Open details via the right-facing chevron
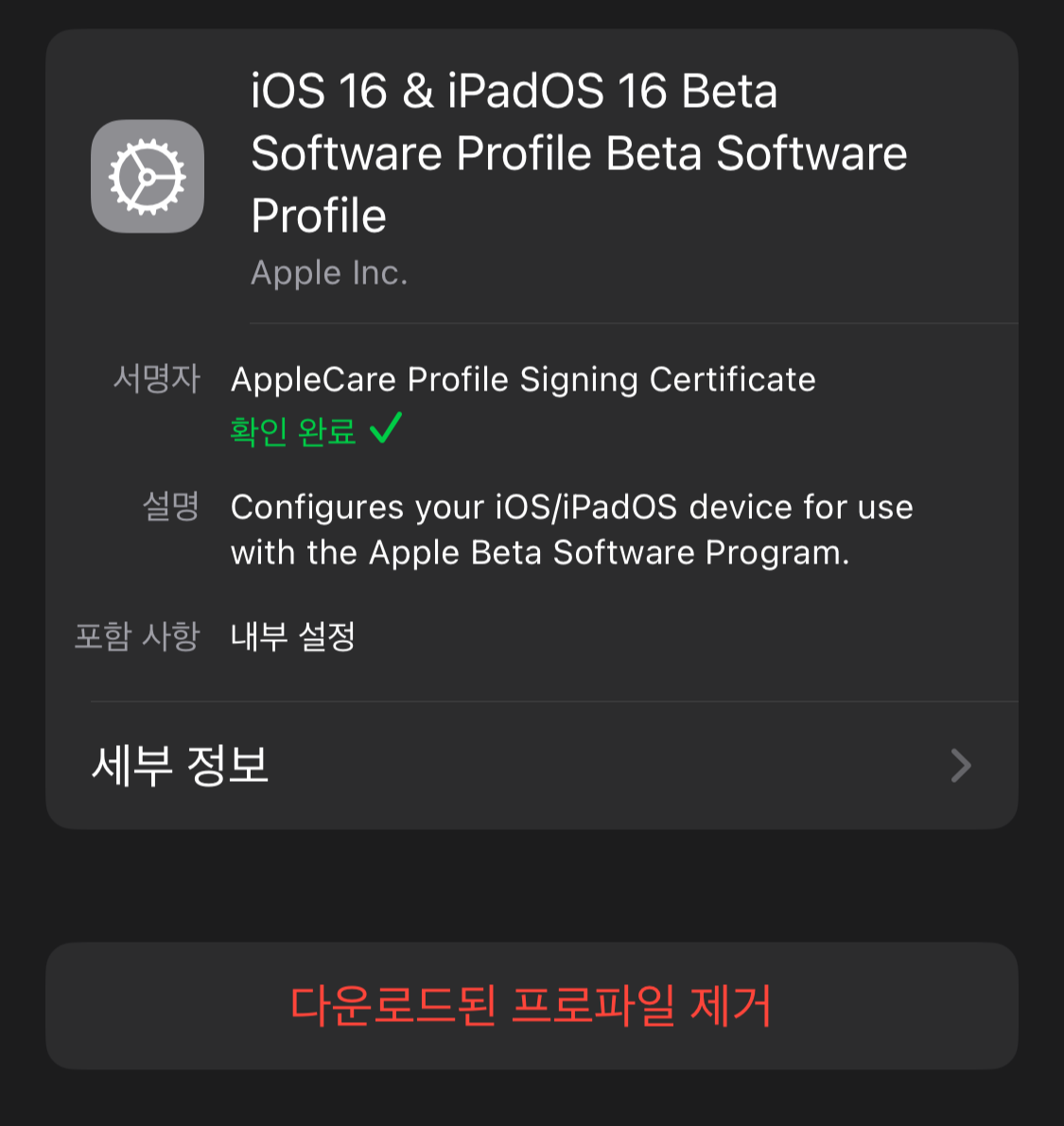 click(x=960, y=764)
